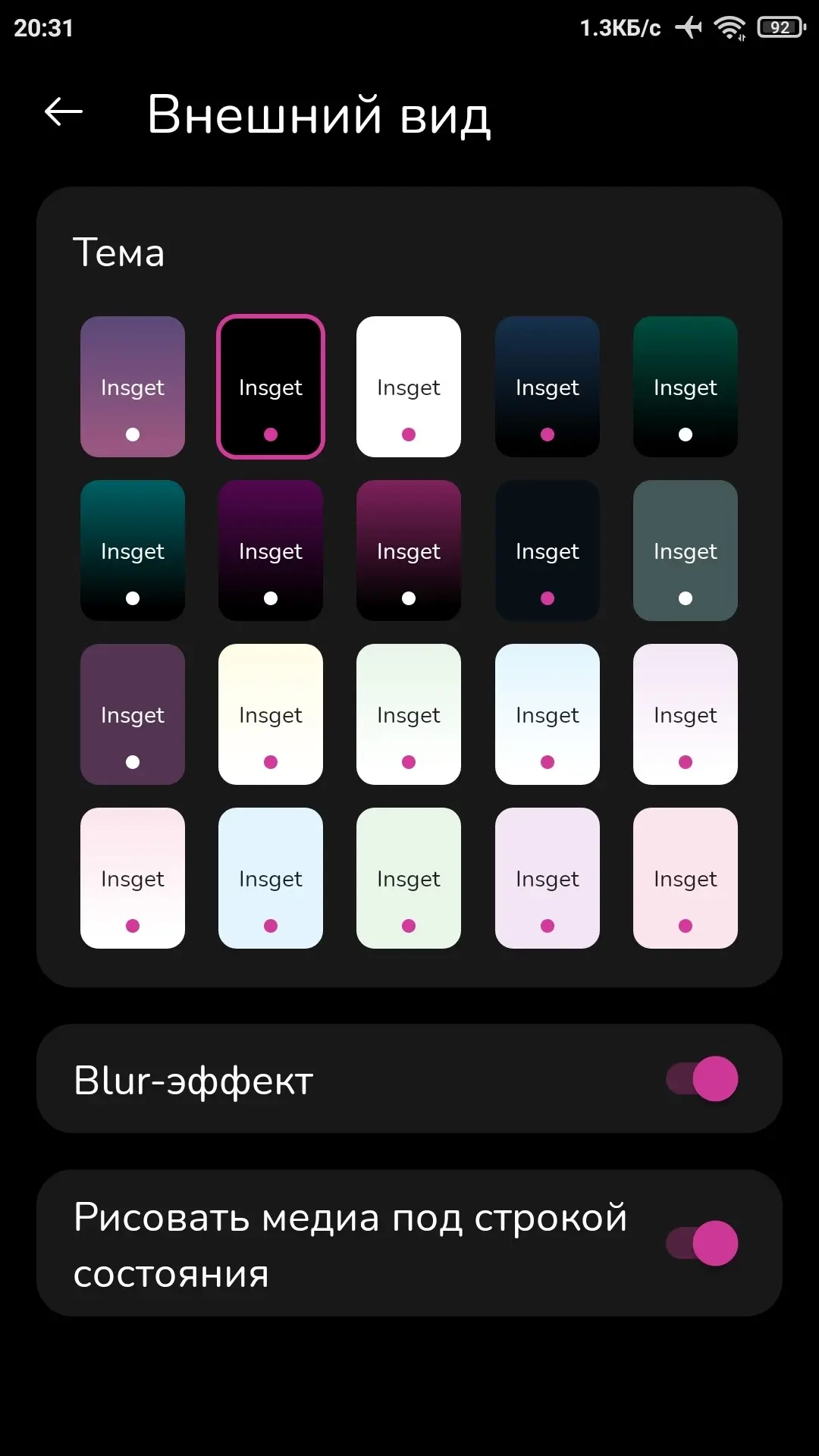
Task: Tap the selected black theme swatch
Action: click(x=271, y=387)
